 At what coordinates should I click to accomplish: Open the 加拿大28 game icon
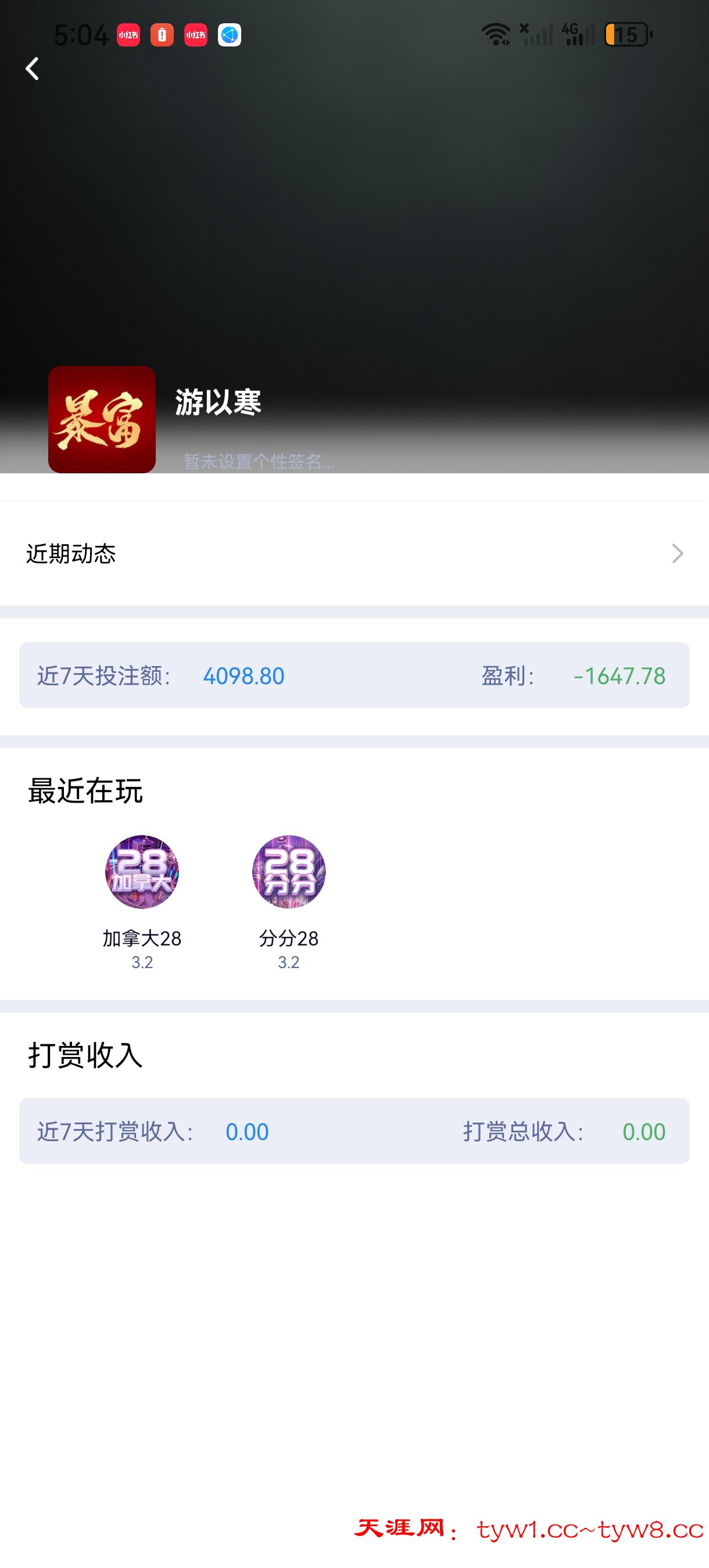(x=142, y=872)
